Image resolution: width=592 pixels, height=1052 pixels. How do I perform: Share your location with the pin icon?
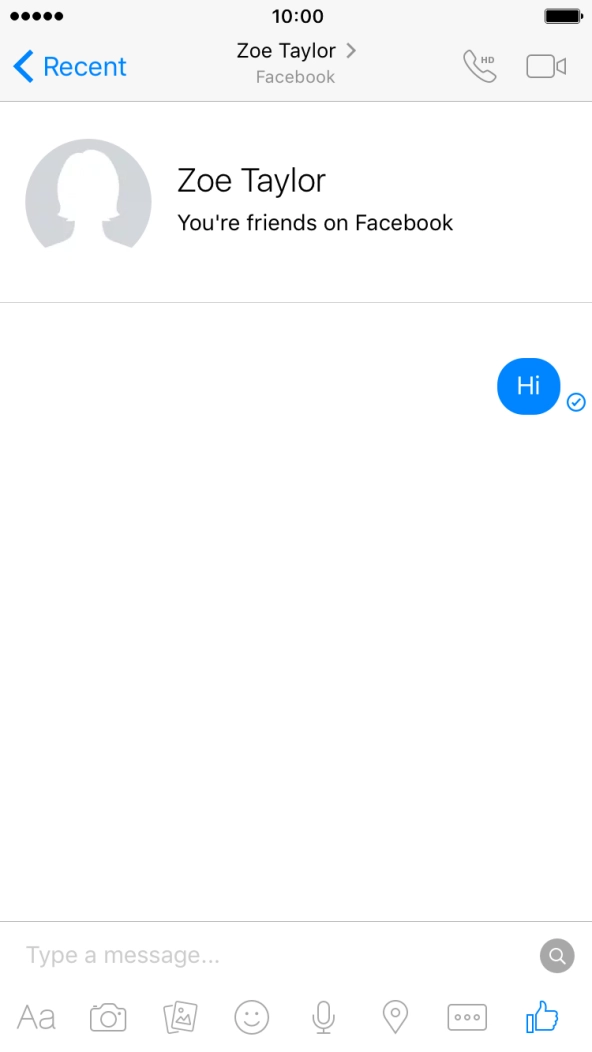(x=395, y=1018)
